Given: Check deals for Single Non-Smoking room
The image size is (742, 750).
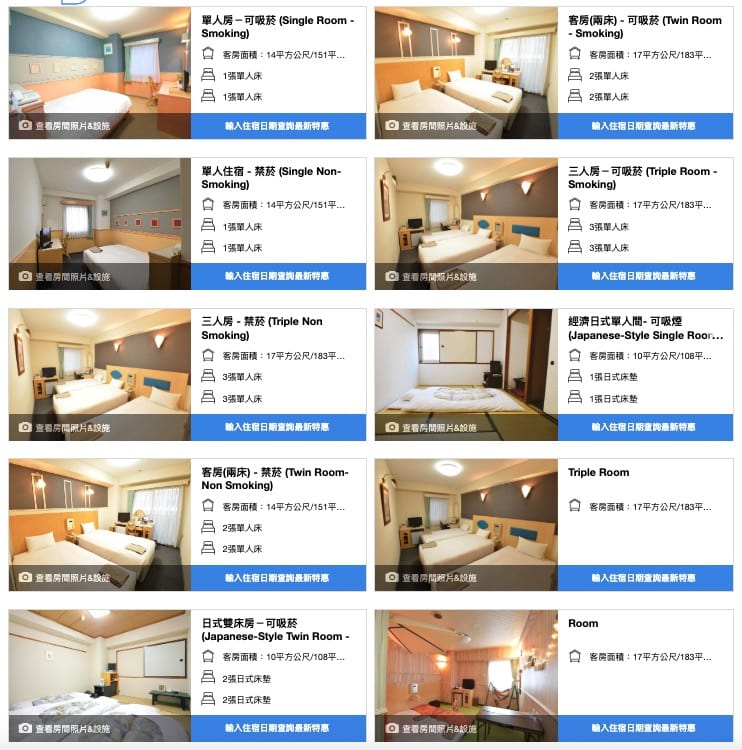Looking at the screenshot, I should pos(278,277).
